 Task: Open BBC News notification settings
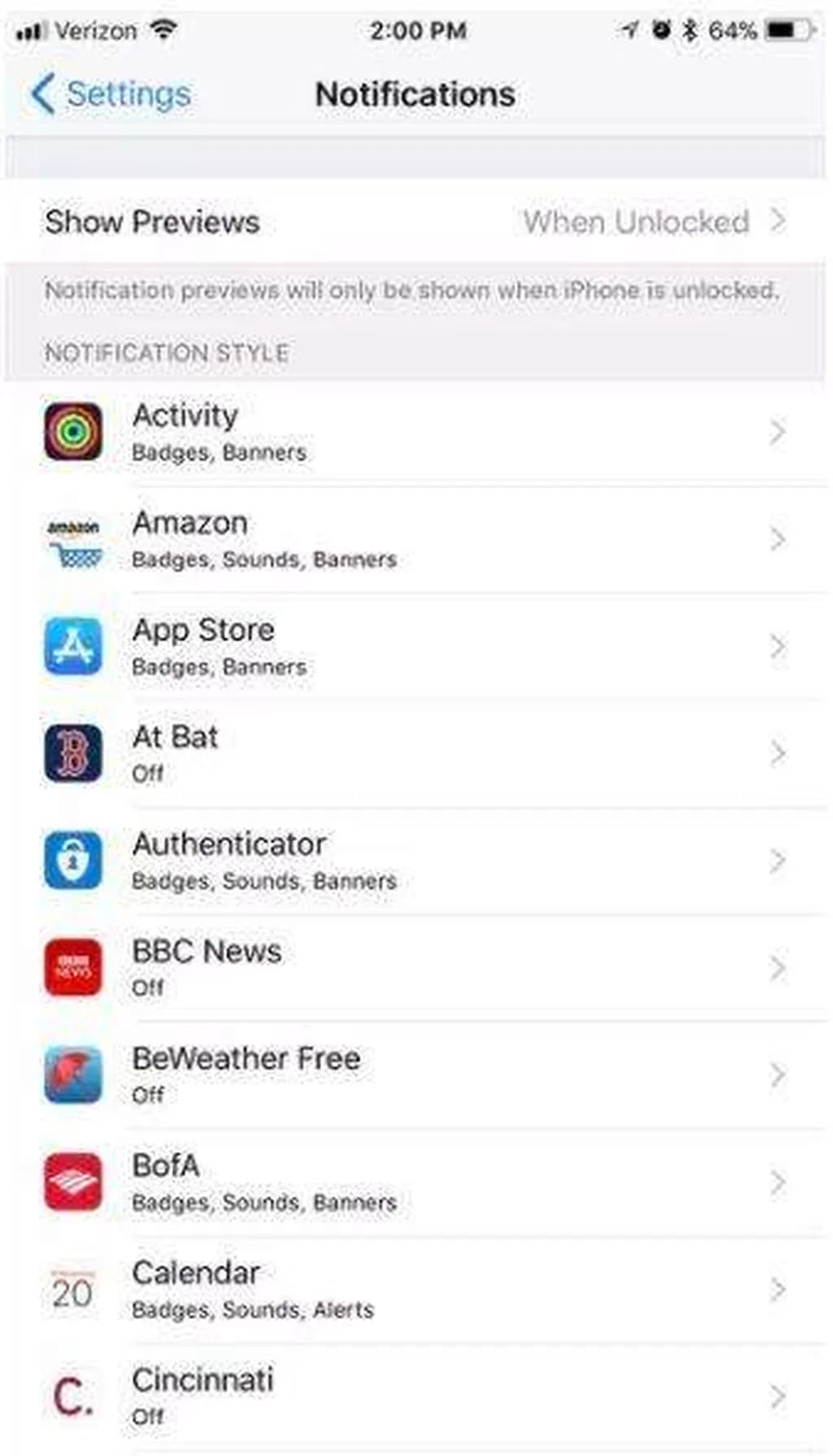click(415, 968)
